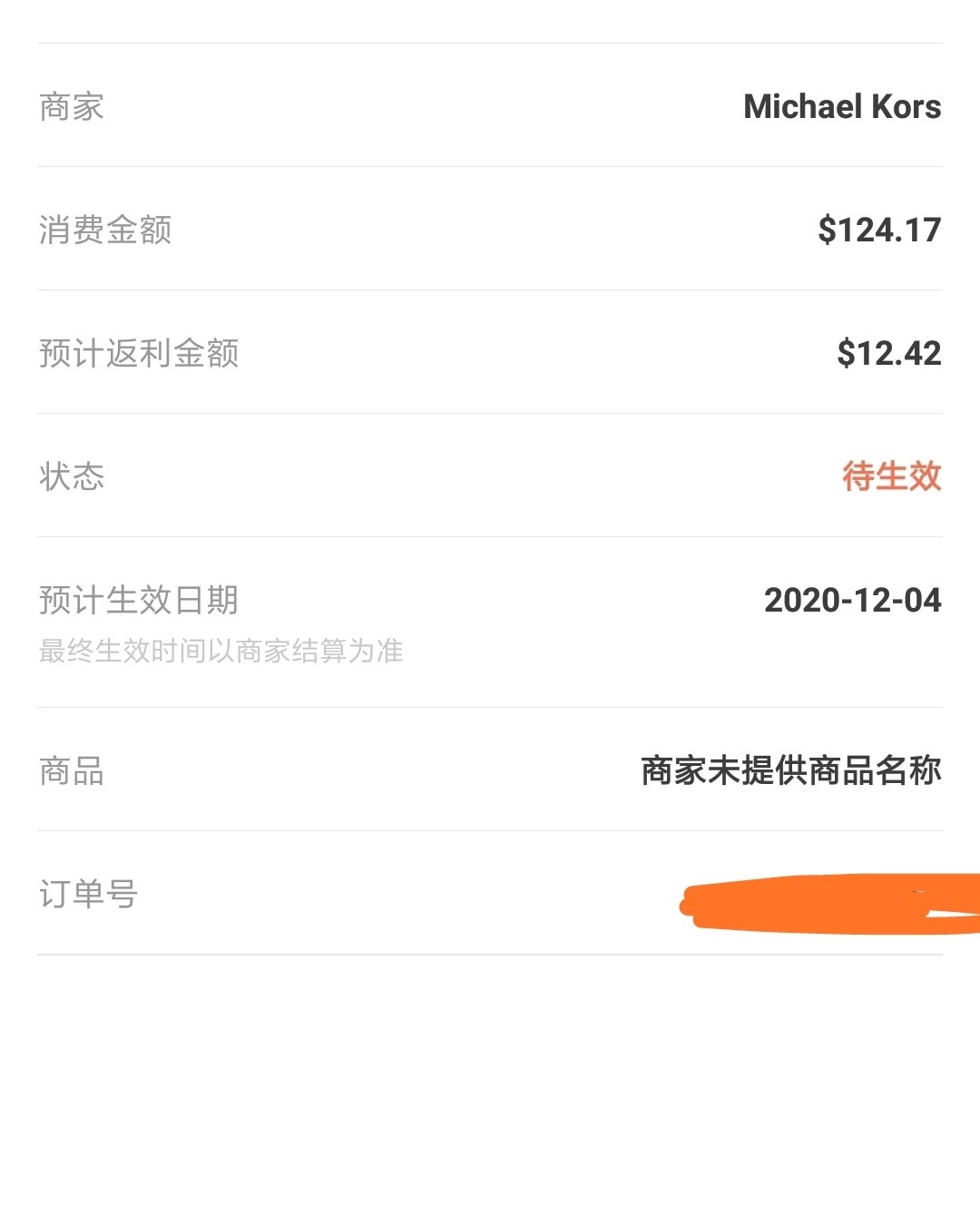Click the spend amount $124.17
980x1225 pixels.
(877, 230)
